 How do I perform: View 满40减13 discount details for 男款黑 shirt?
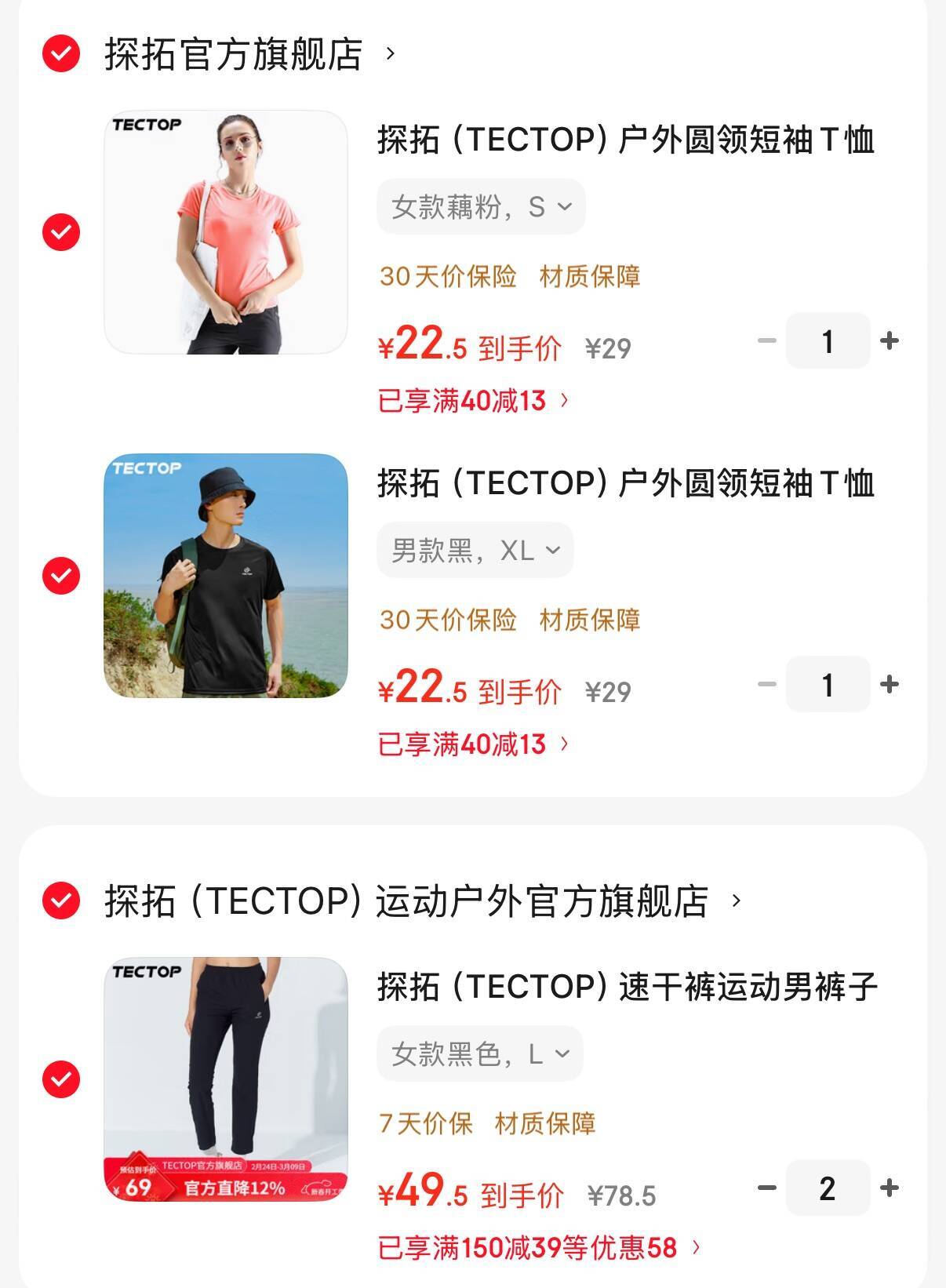(x=474, y=744)
